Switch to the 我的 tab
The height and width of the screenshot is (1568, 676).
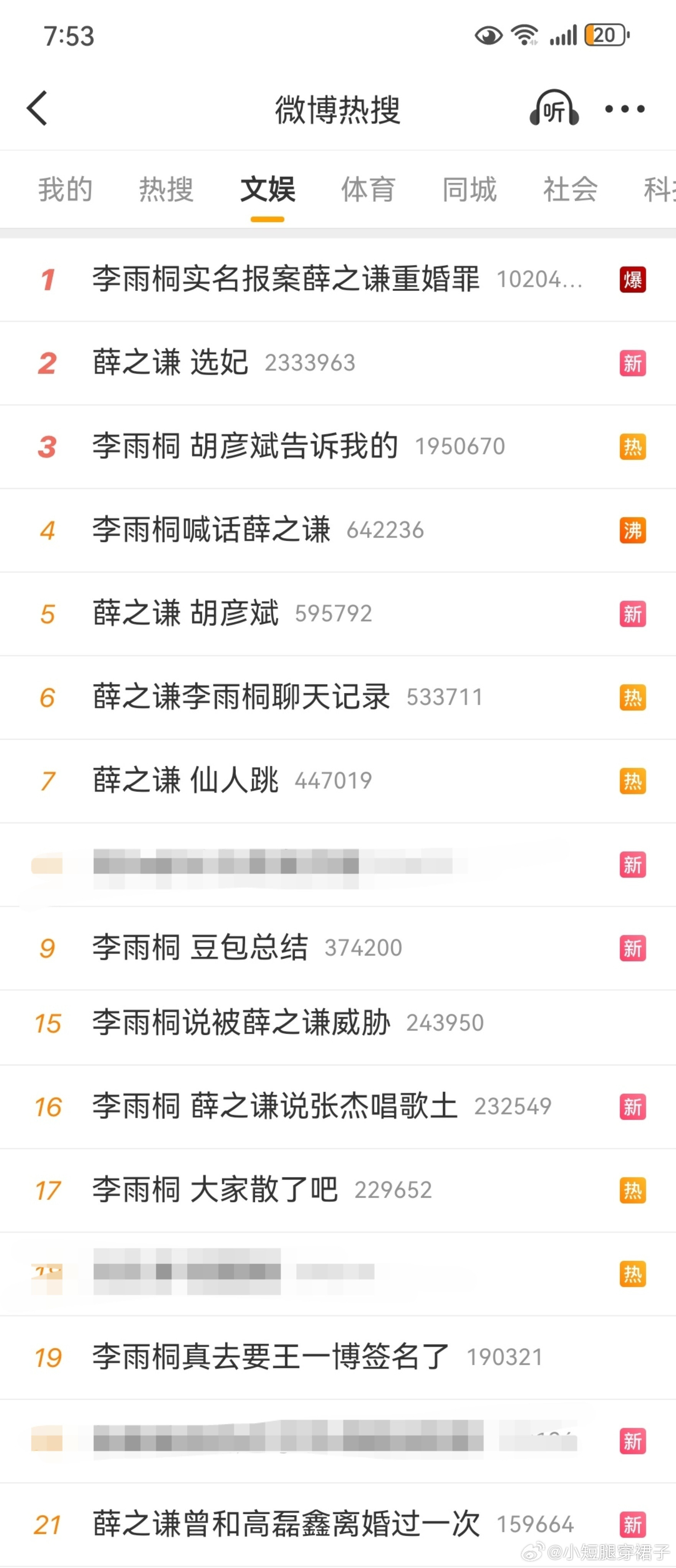[x=64, y=189]
